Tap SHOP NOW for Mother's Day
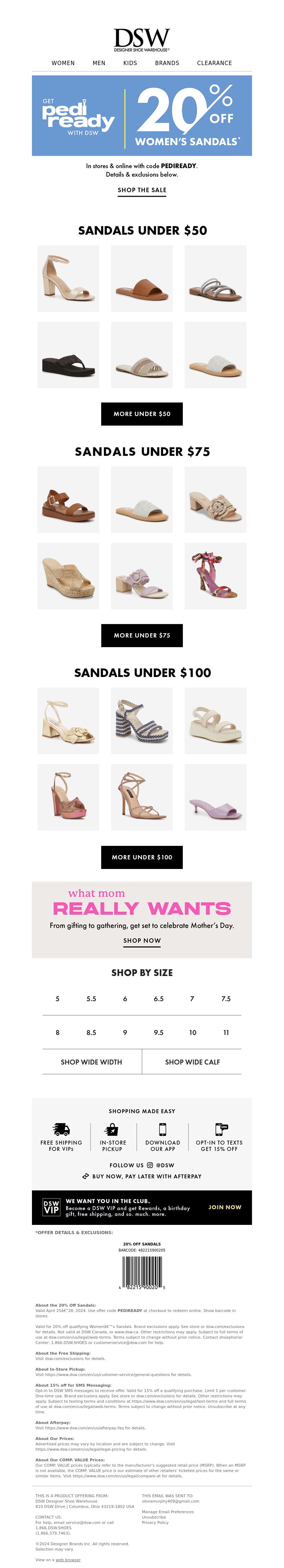Image resolution: width=284 pixels, height=1568 pixels. tap(142, 940)
